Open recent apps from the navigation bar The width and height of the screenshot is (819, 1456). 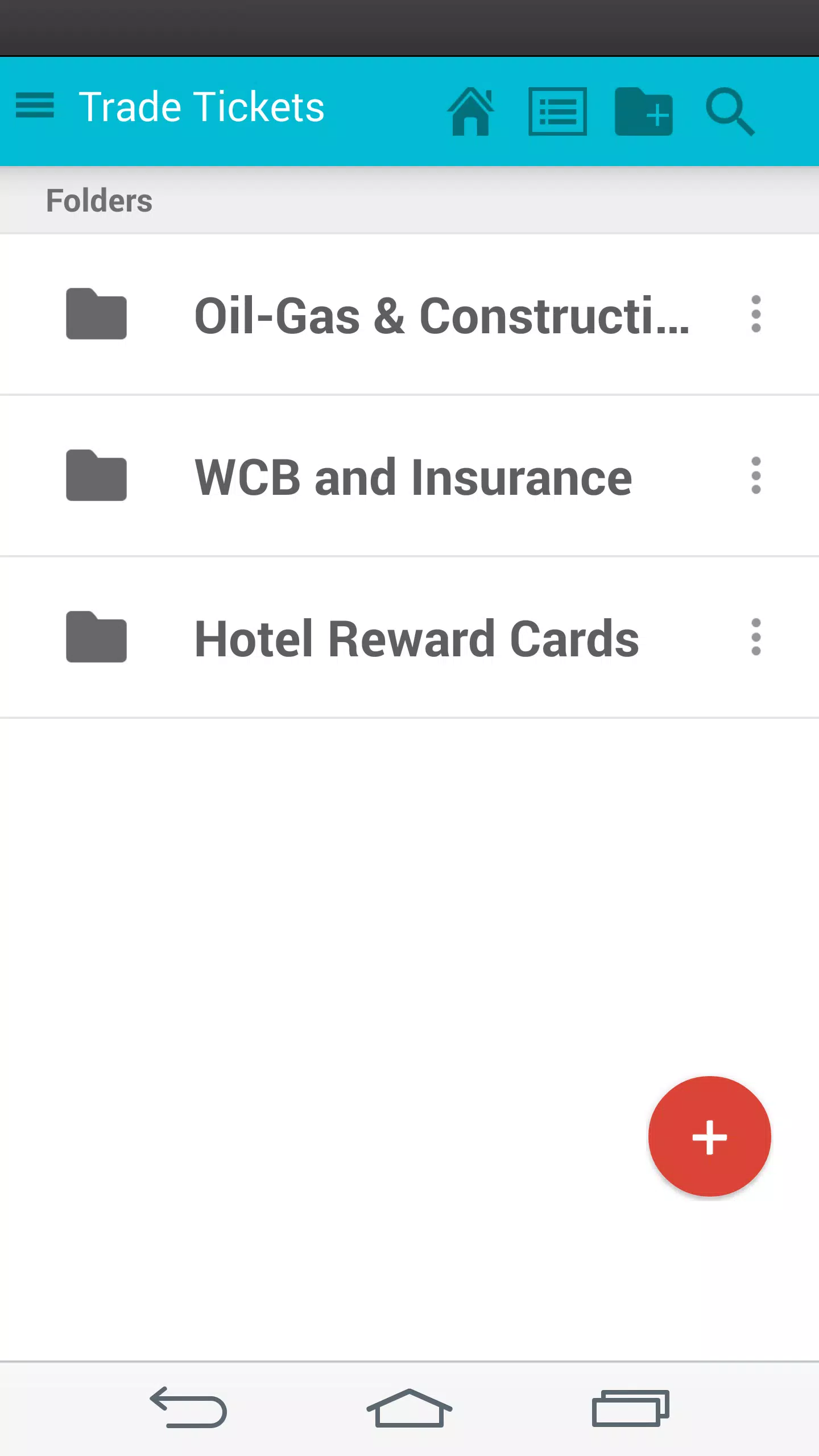(631, 1408)
